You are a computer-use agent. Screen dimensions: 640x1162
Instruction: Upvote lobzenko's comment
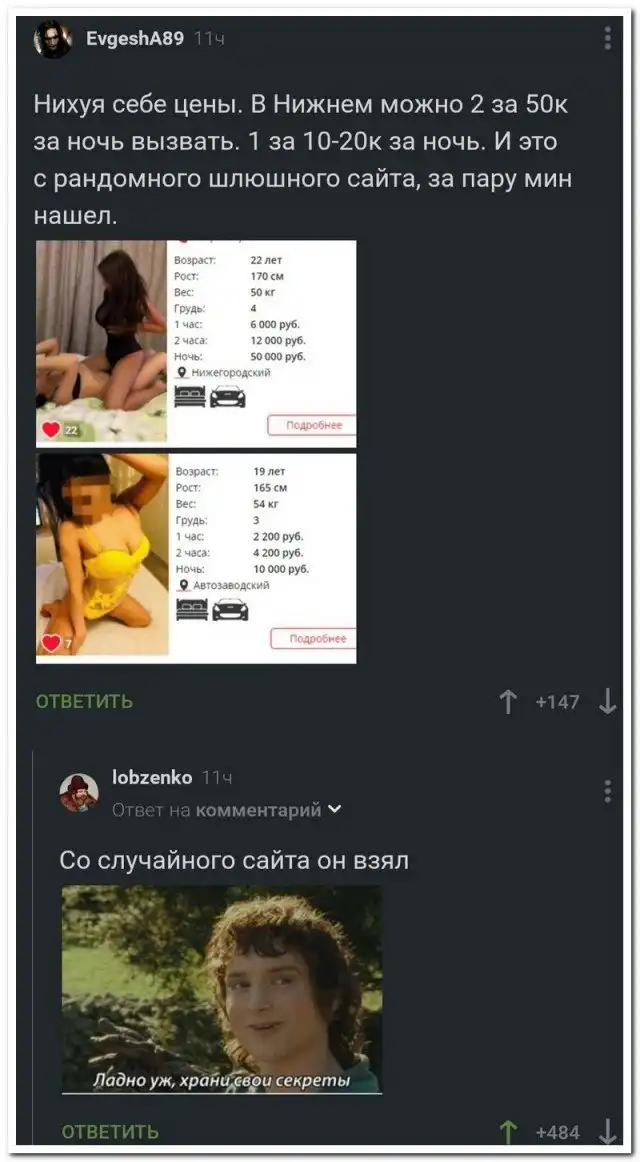(508, 1132)
